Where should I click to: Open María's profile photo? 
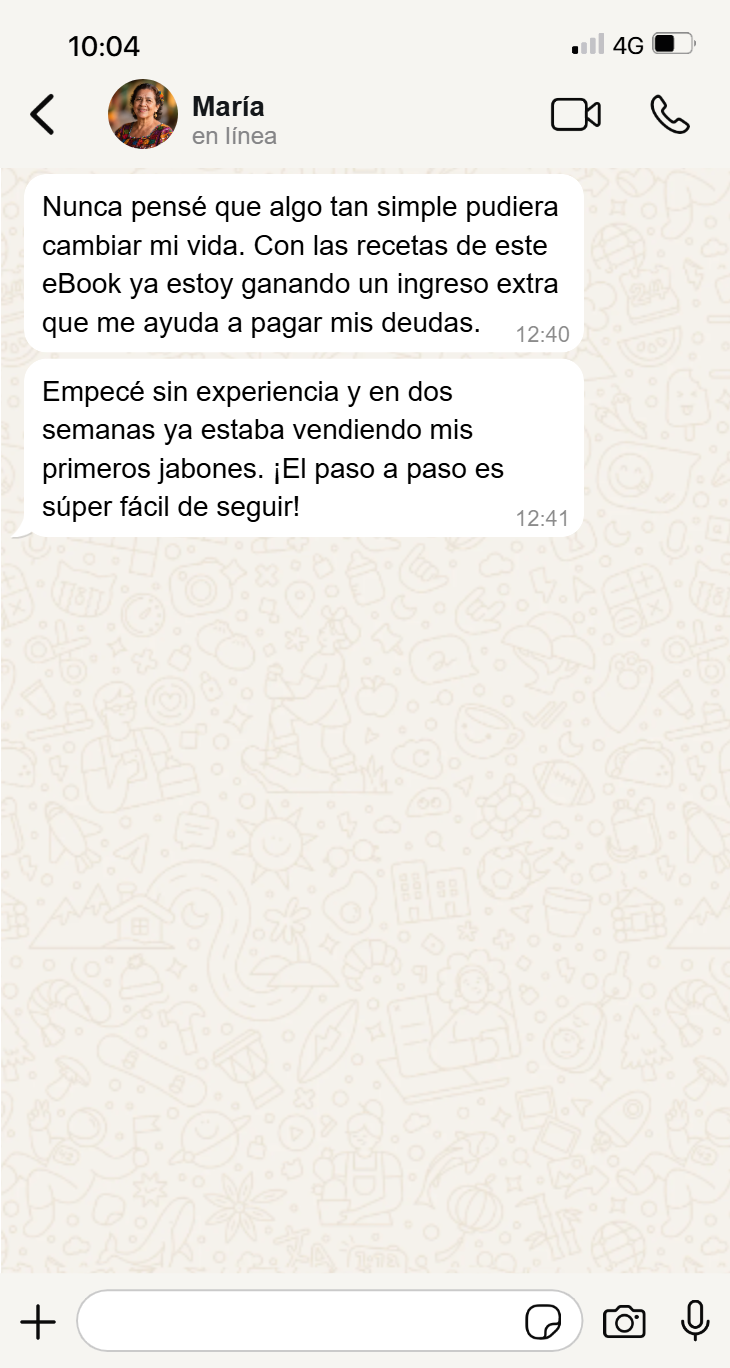(x=143, y=114)
